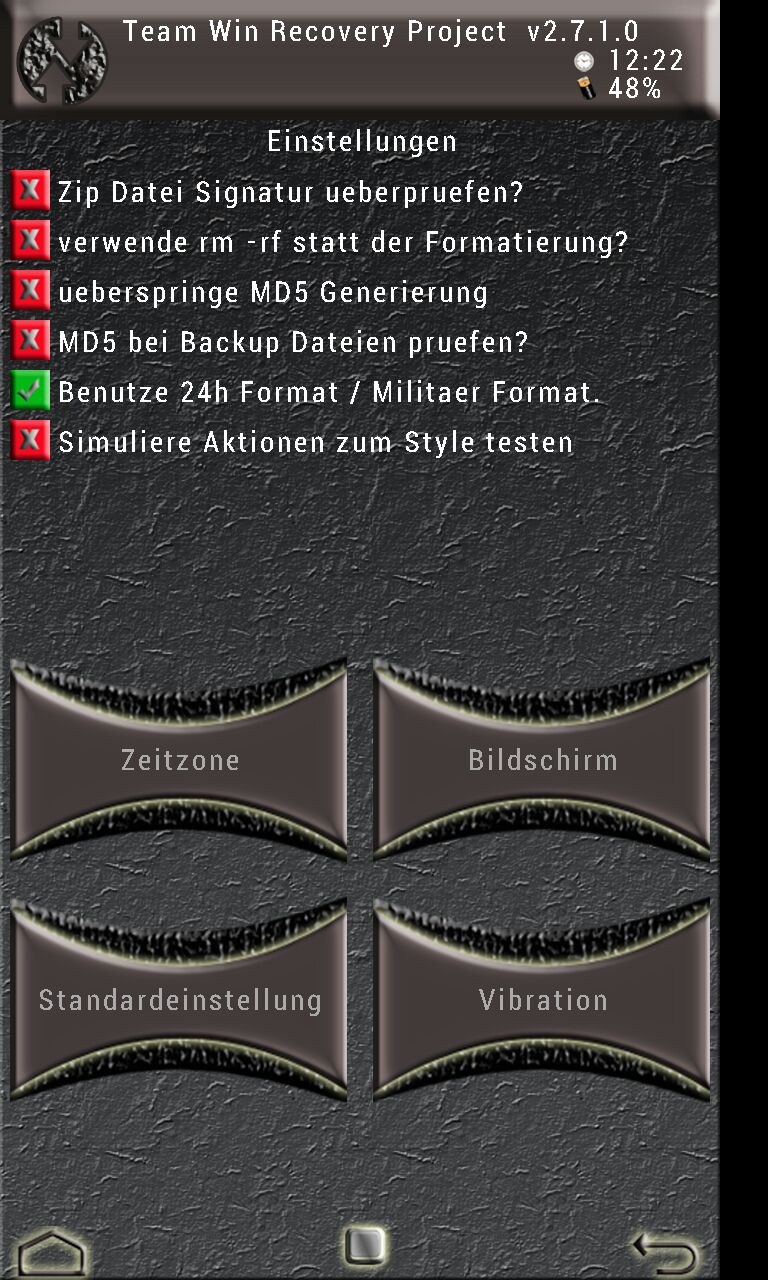Open the console log square icon
The height and width of the screenshot is (1280, 768).
(x=364, y=1245)
